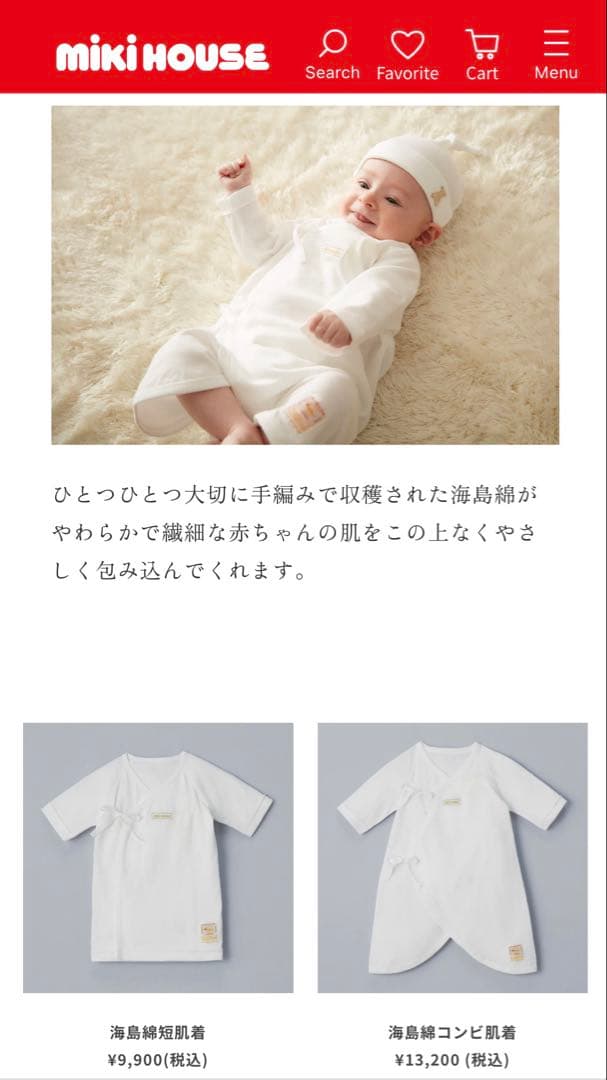The width and height of the screenshot is (607, 1080).
Task: Open the Favorite heart list
Action: [407, 54]
